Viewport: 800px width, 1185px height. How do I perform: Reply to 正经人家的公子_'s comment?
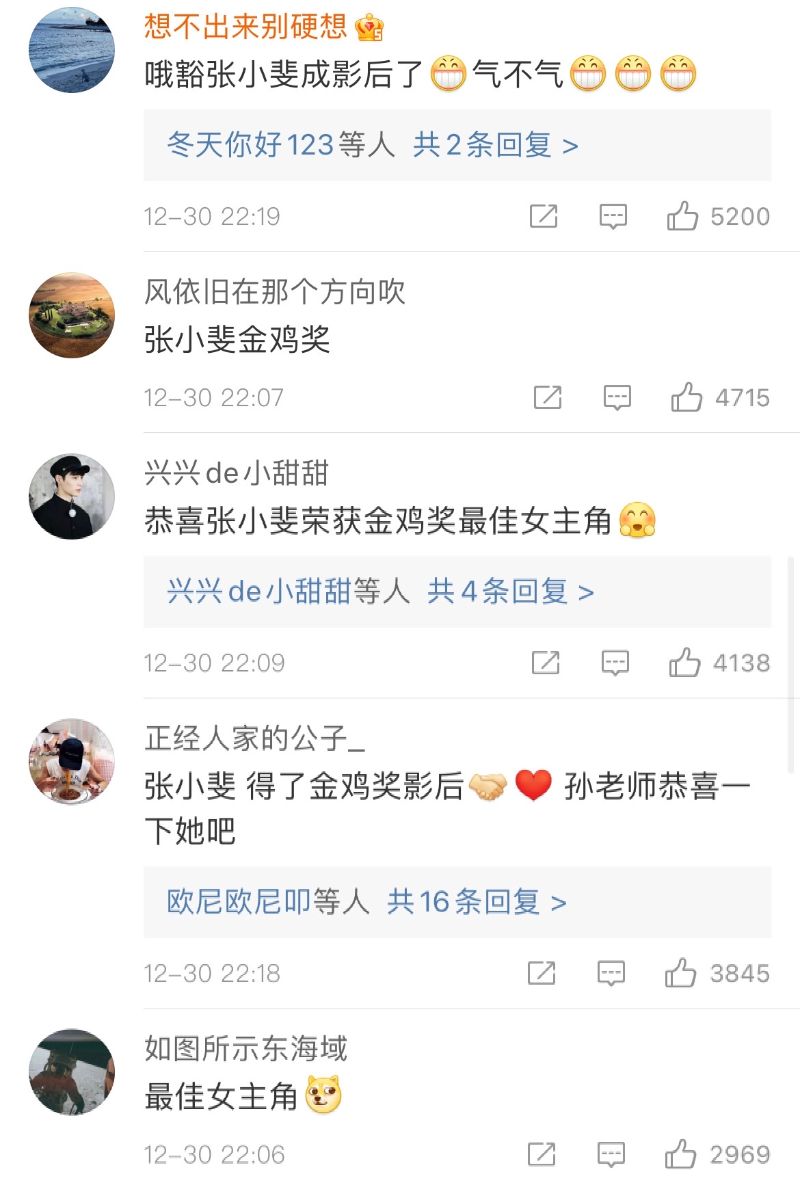tap(611, 973)
